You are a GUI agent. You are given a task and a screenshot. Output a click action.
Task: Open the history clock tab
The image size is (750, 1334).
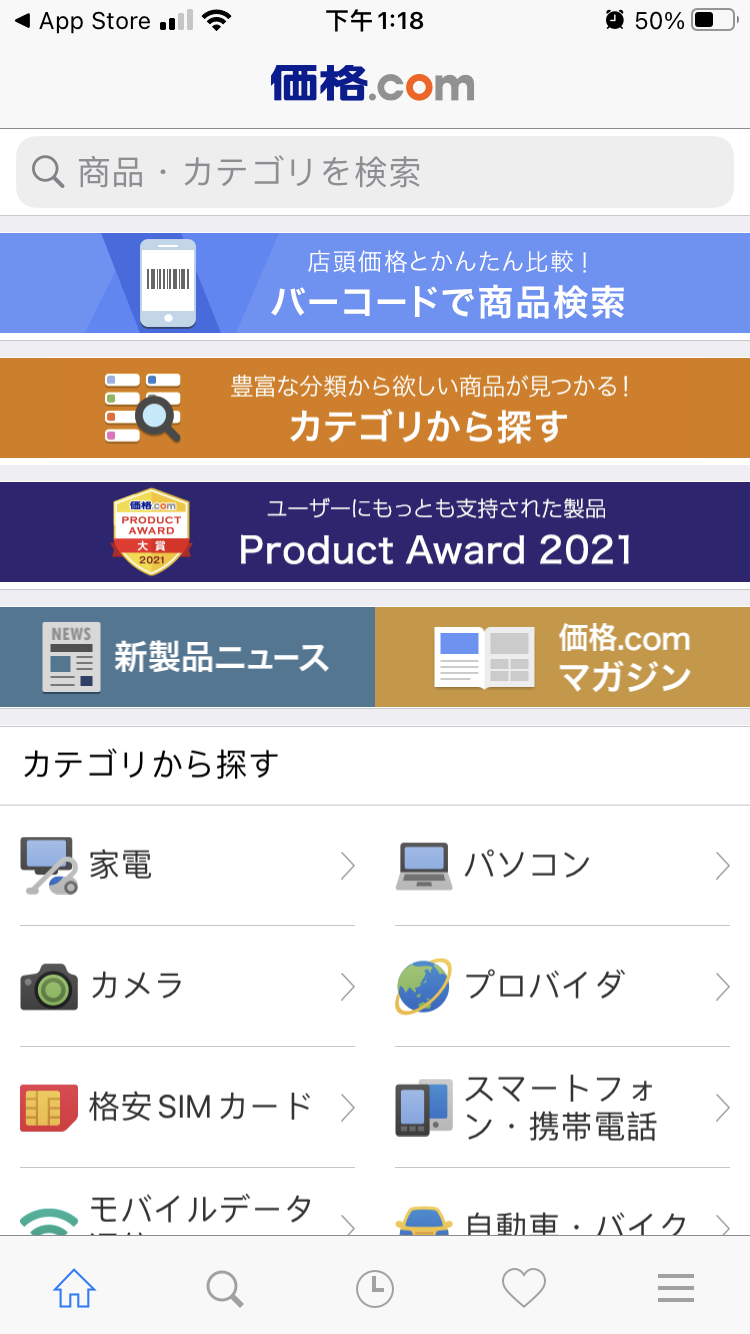375,1288
